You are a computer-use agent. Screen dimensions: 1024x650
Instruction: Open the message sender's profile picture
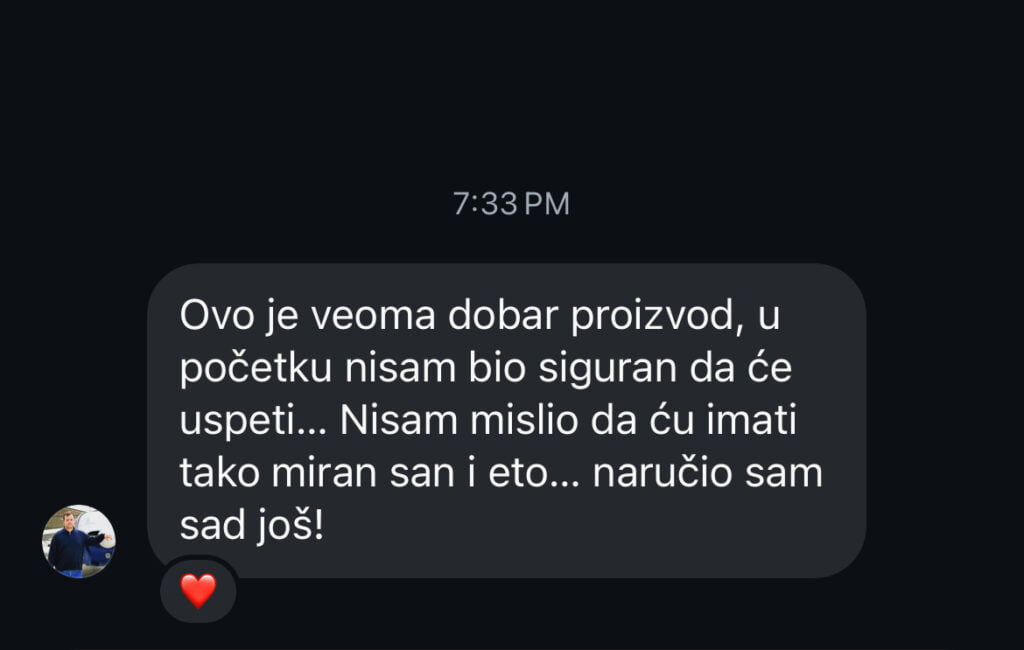[79, 541]
